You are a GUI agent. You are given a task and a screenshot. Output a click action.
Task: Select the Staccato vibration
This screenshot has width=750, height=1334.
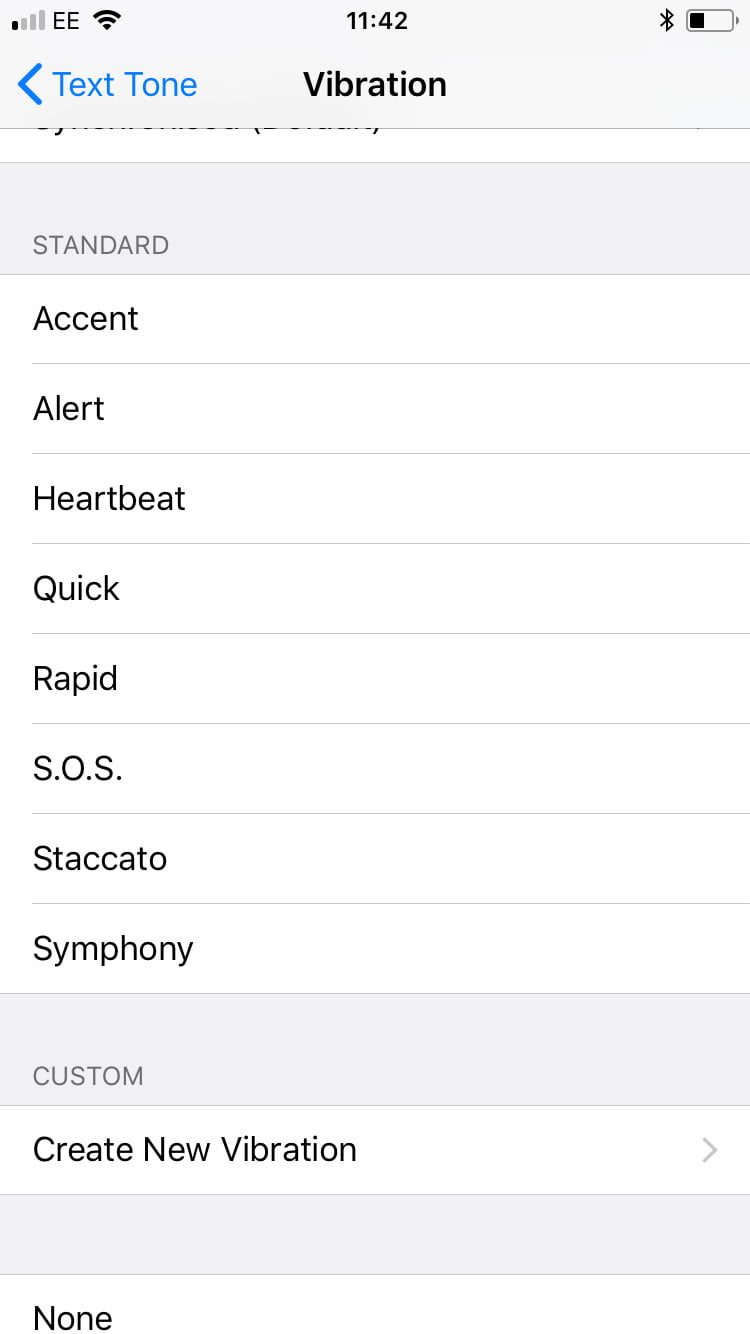click(x=375, y=859)
